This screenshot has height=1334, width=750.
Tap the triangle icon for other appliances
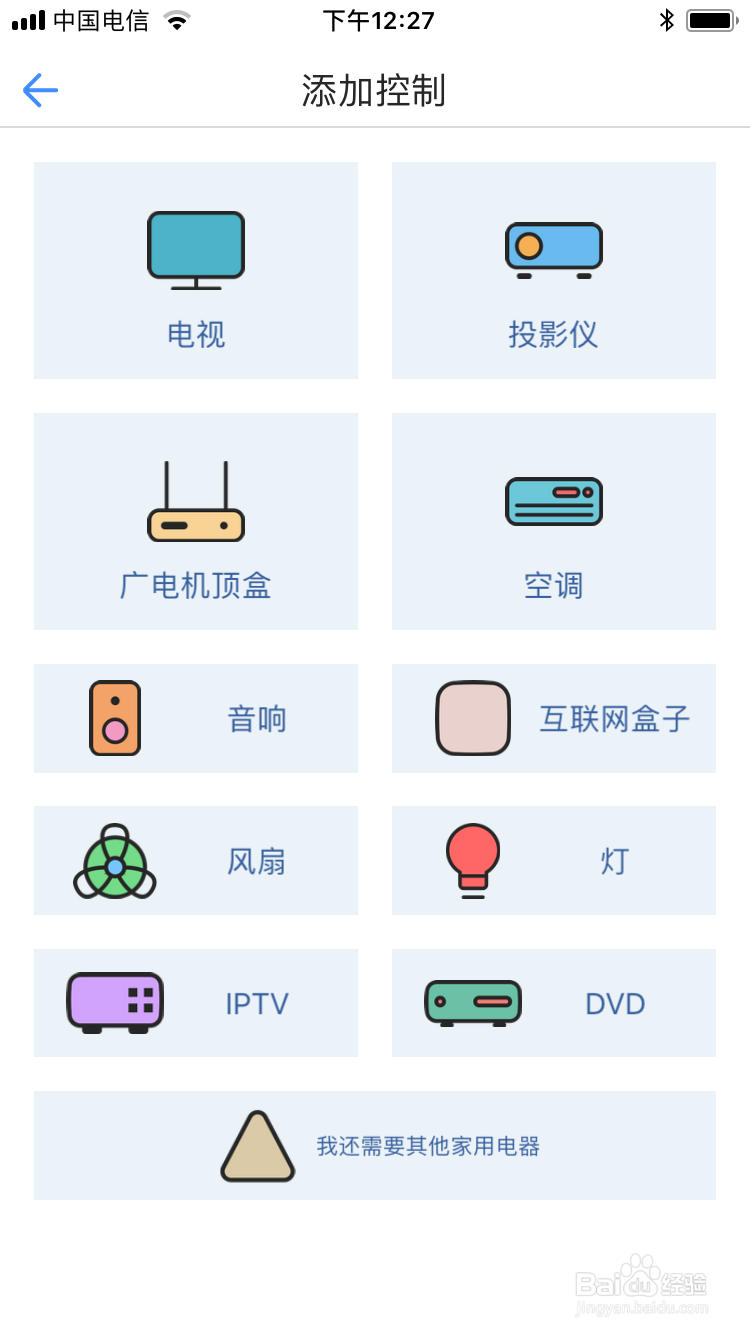257,1146
